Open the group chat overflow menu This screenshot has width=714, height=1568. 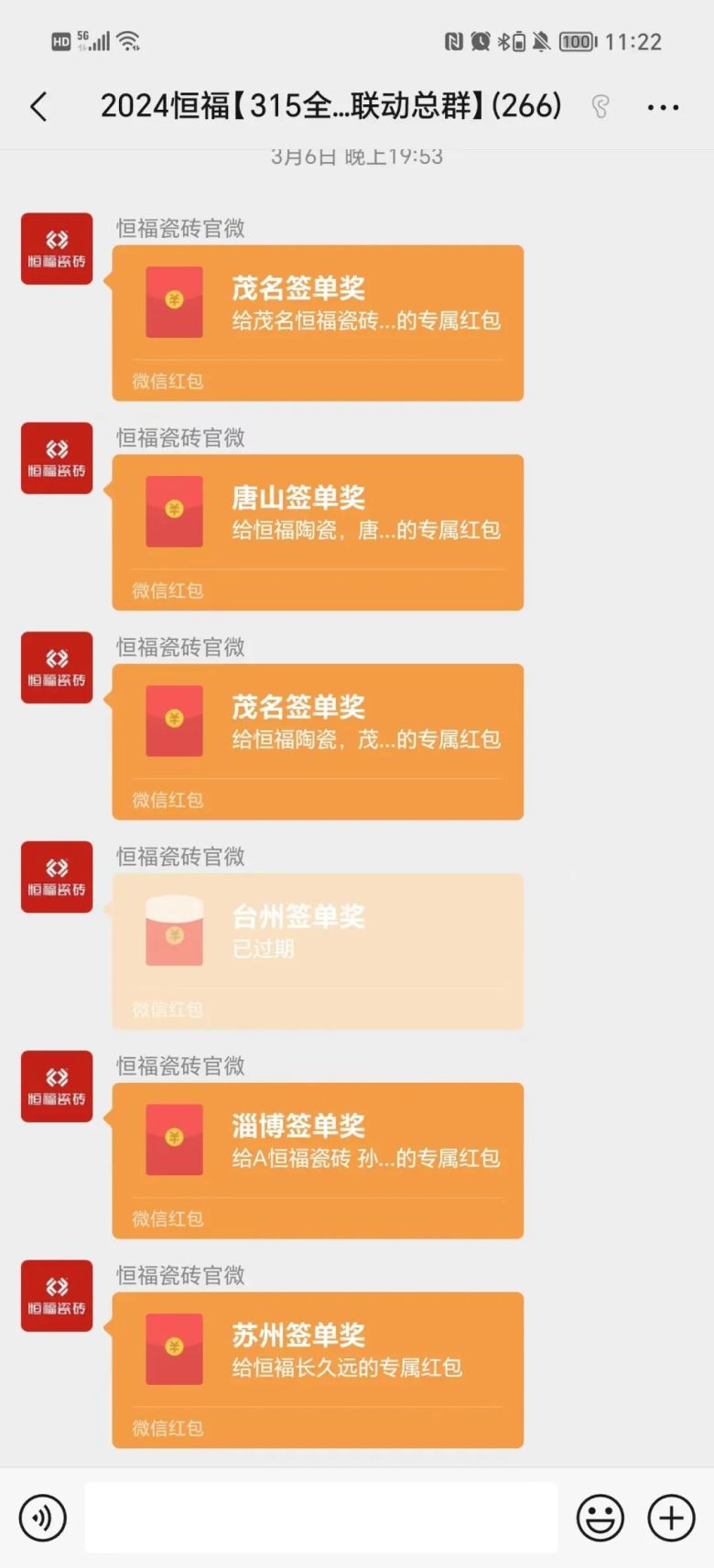point(663,107)
